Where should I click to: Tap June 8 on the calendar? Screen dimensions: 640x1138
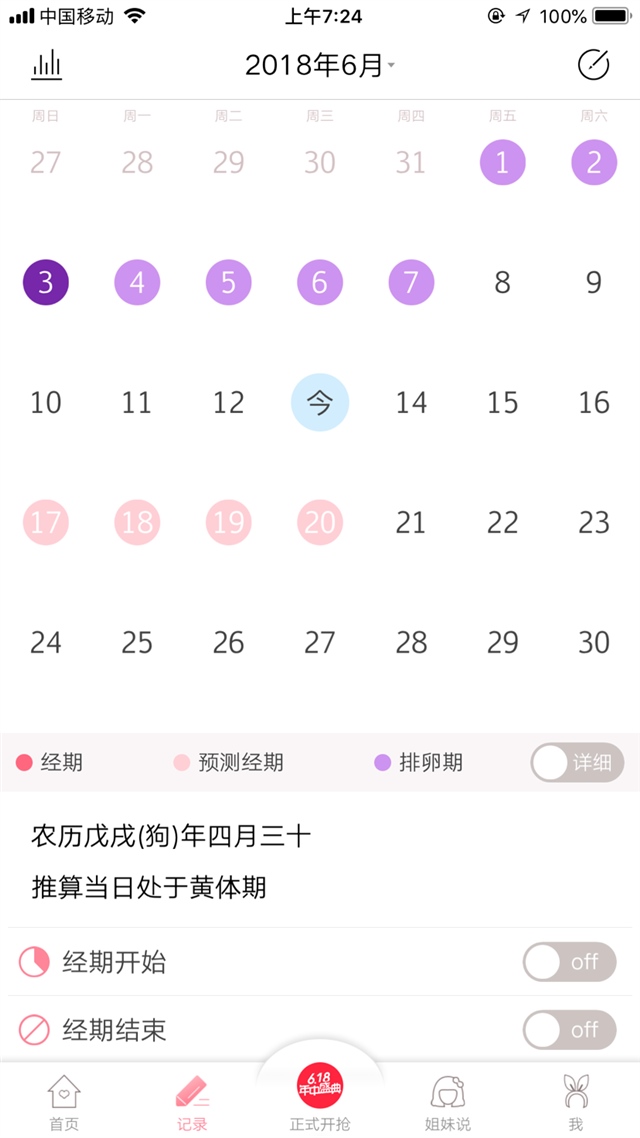click(x=502, y=282)
